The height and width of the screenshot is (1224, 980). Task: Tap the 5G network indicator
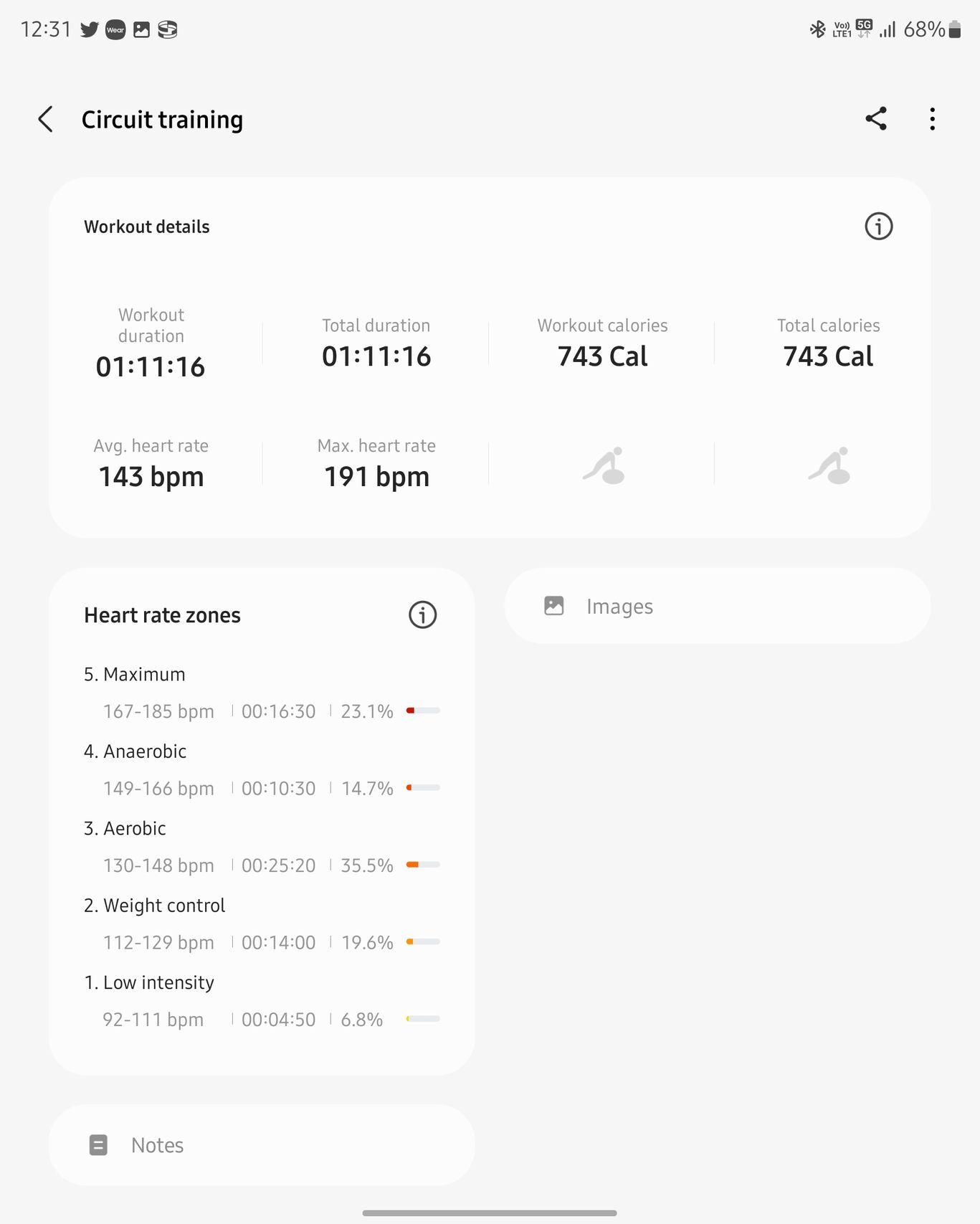pos(863,26)
